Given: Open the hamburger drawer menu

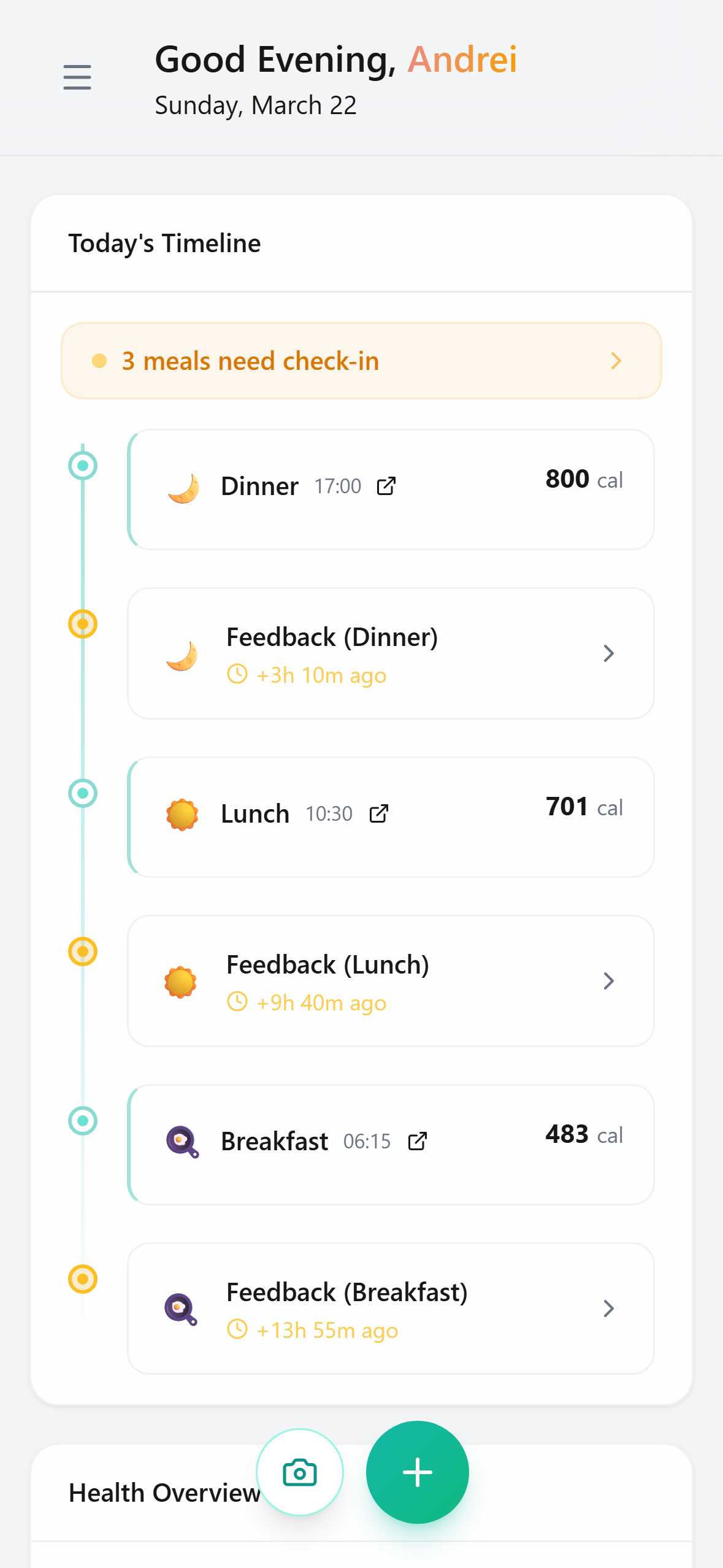Looking at the screenshot, I should (77, 77).
